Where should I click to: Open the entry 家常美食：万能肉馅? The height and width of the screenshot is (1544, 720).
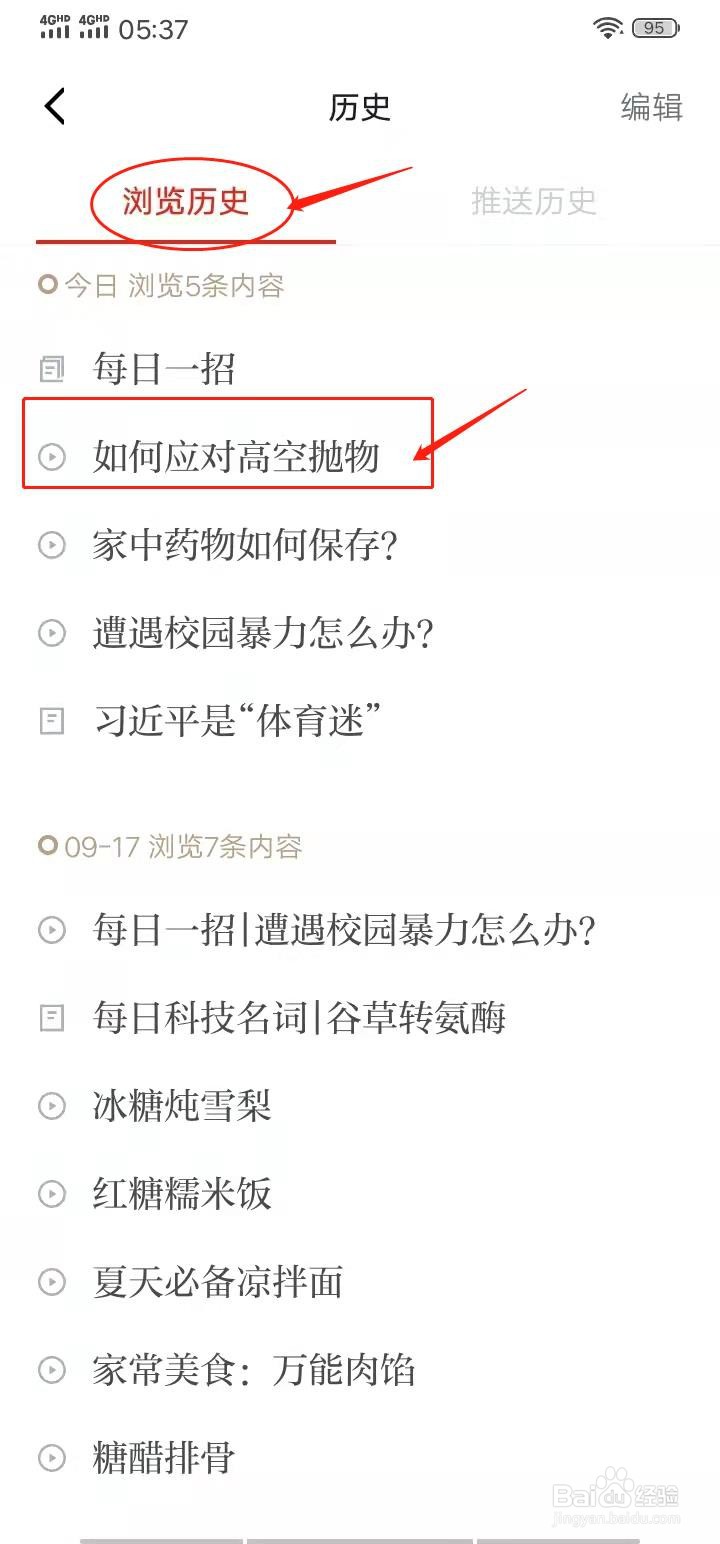coord(254,1371)
